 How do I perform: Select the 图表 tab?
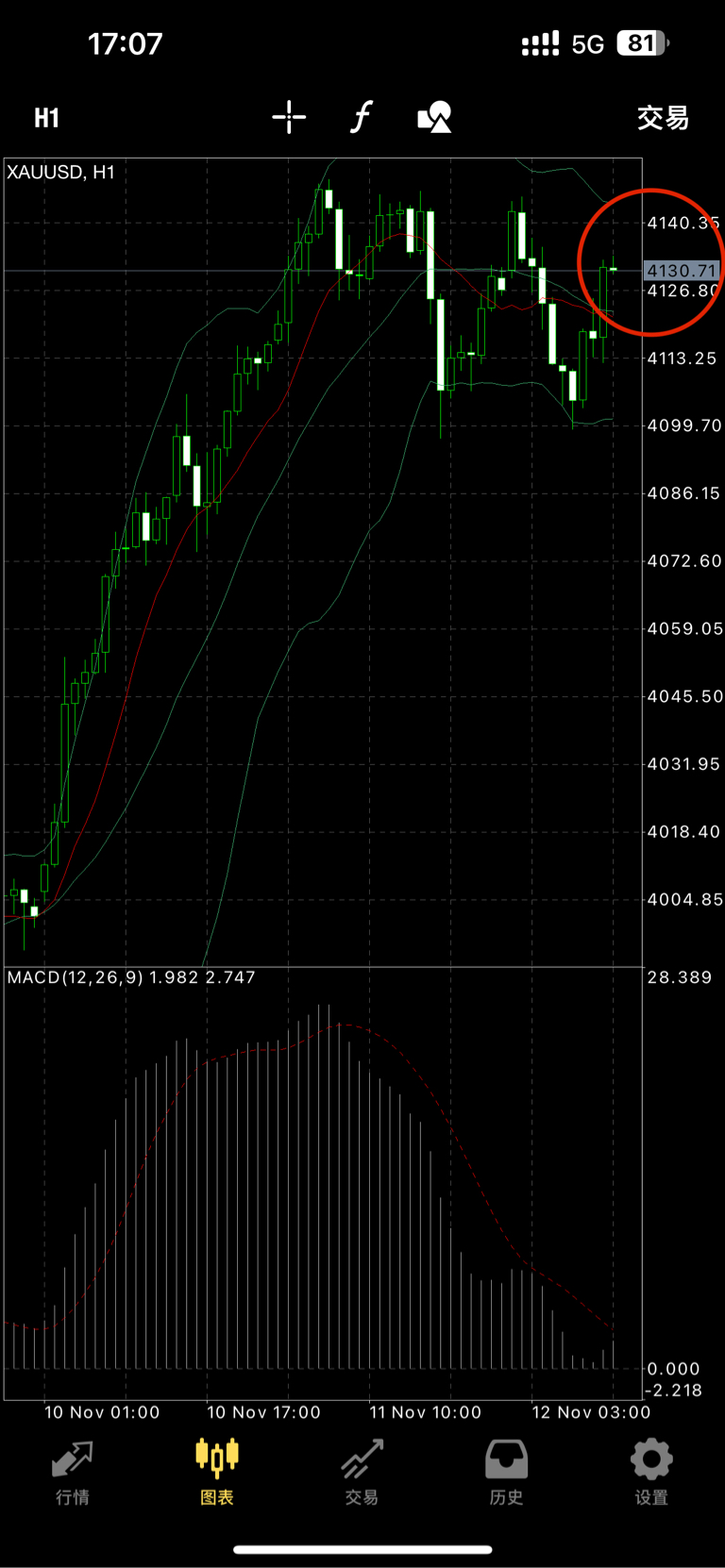coord(217,1473)
